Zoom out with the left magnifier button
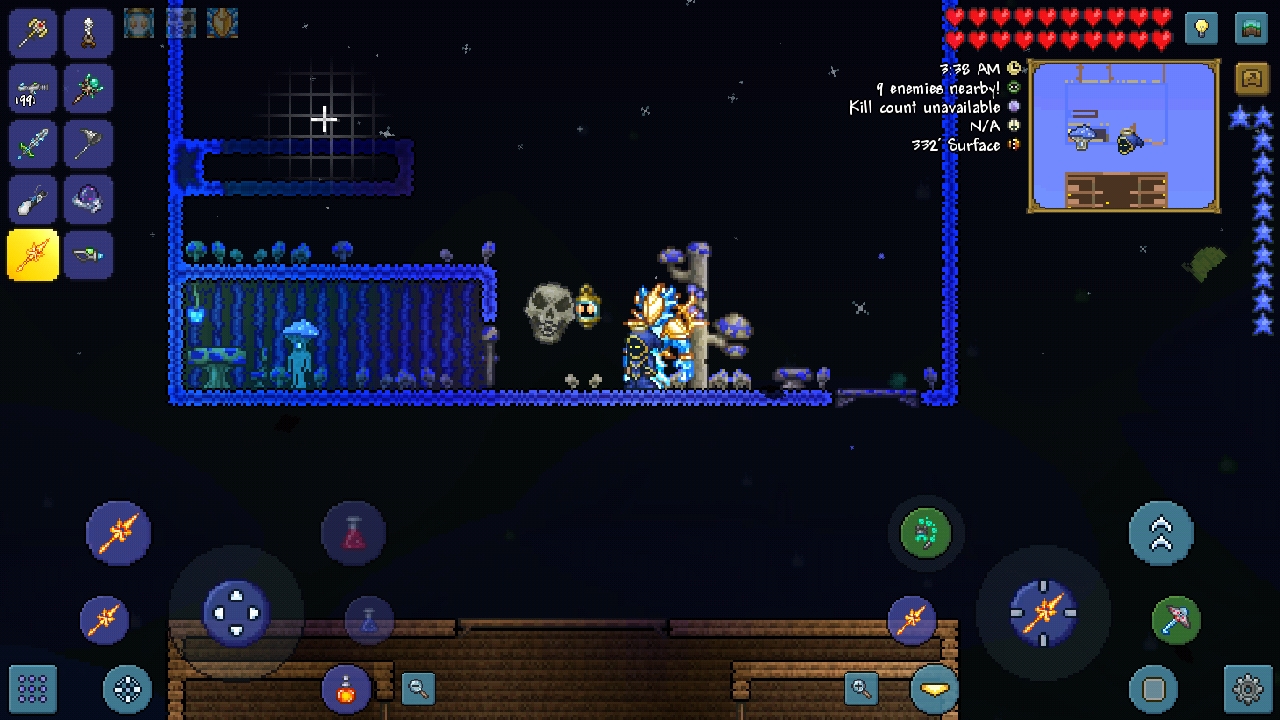The image size is (1280, 720). (418, 688)
